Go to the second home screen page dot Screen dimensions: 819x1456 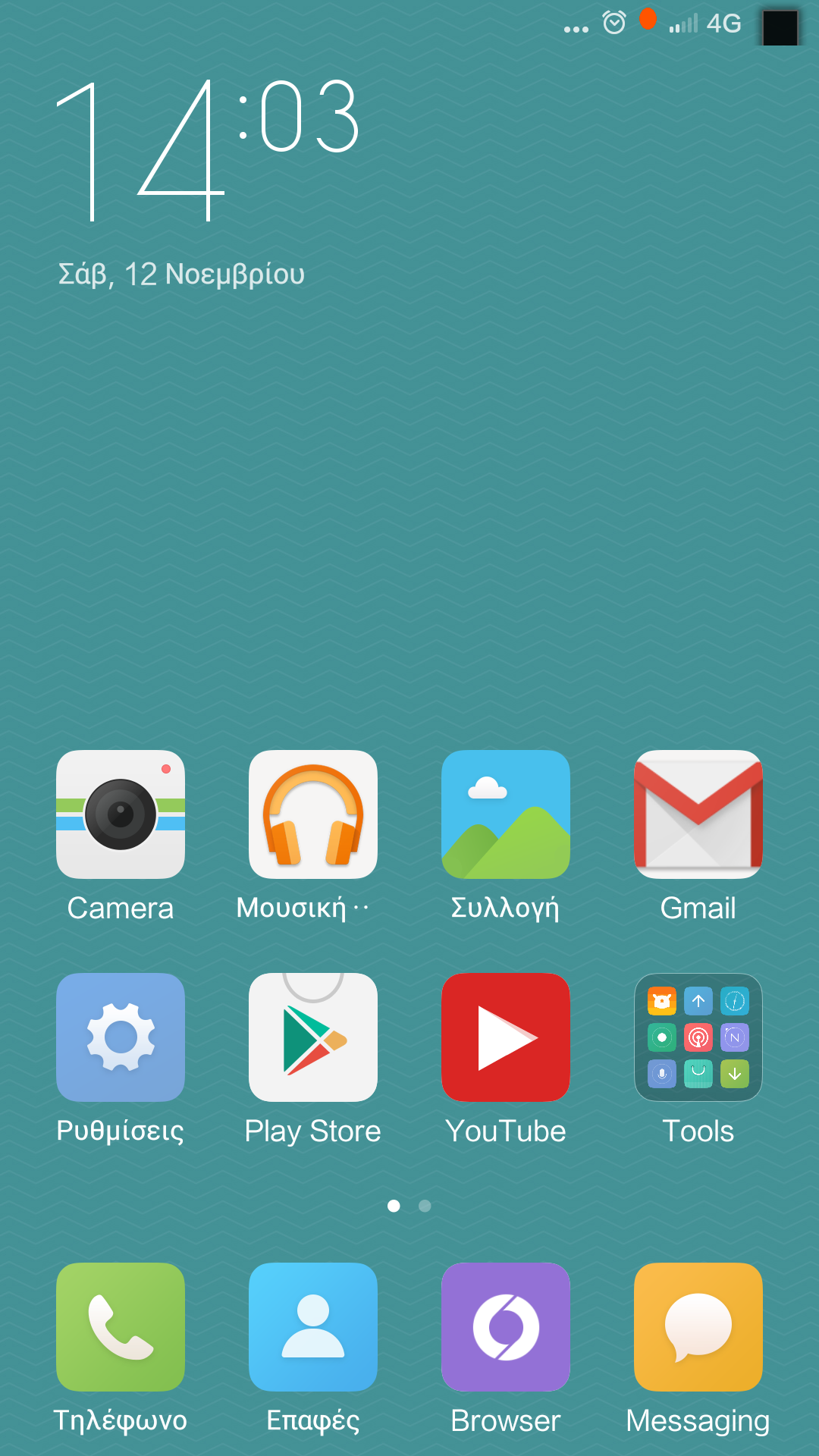coord(425,1206)
